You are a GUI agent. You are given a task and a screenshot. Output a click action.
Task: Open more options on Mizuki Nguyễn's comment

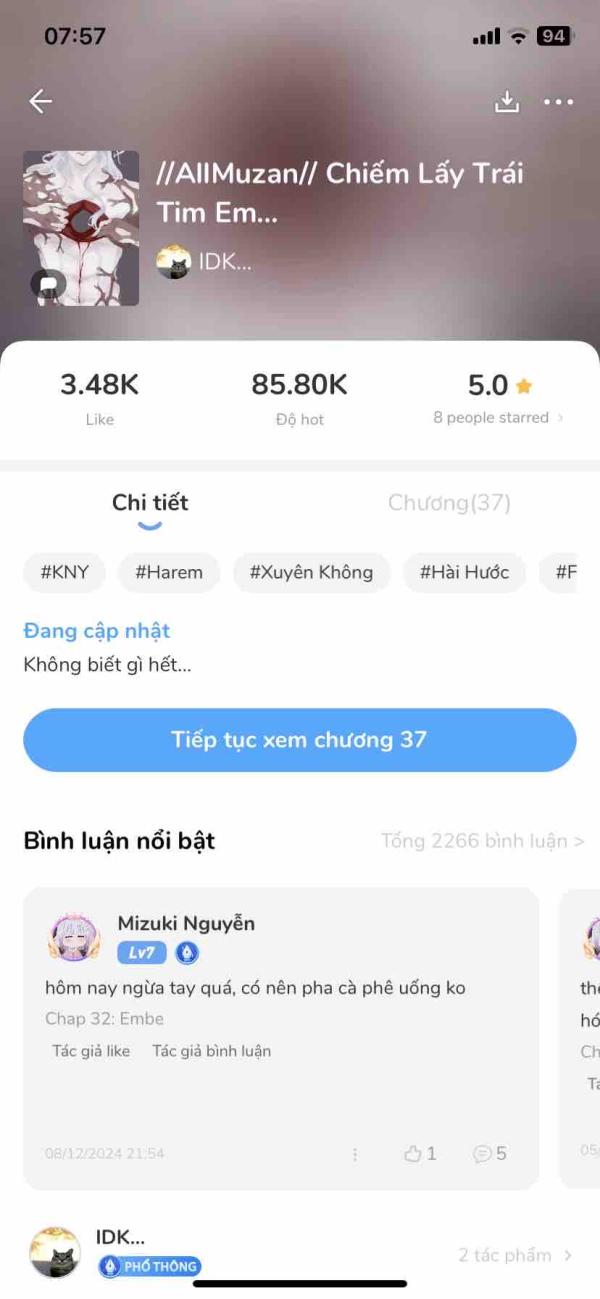[355, 1153]
